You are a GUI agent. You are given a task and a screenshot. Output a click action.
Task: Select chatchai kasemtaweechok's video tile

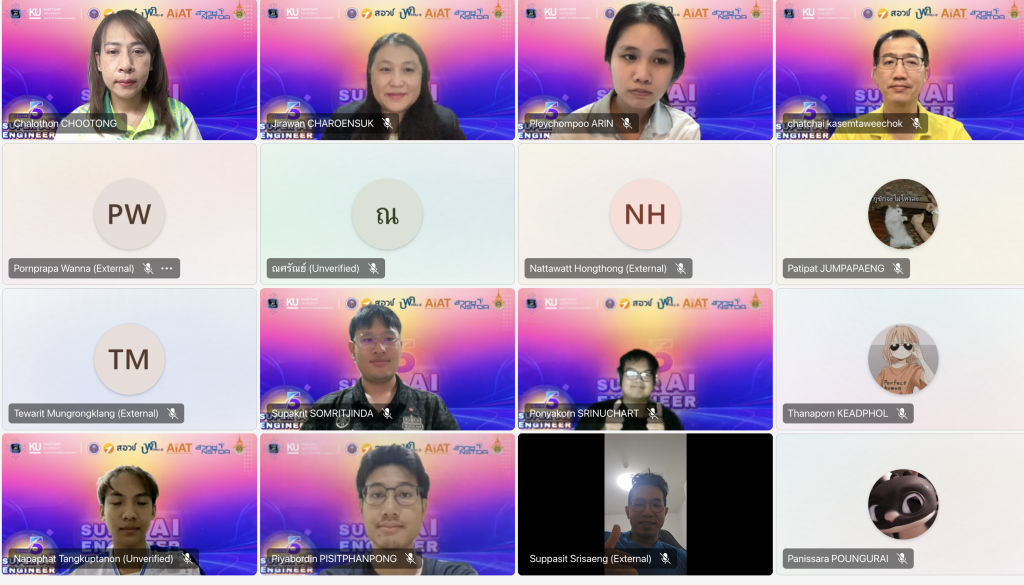click(x=900, y=70)
